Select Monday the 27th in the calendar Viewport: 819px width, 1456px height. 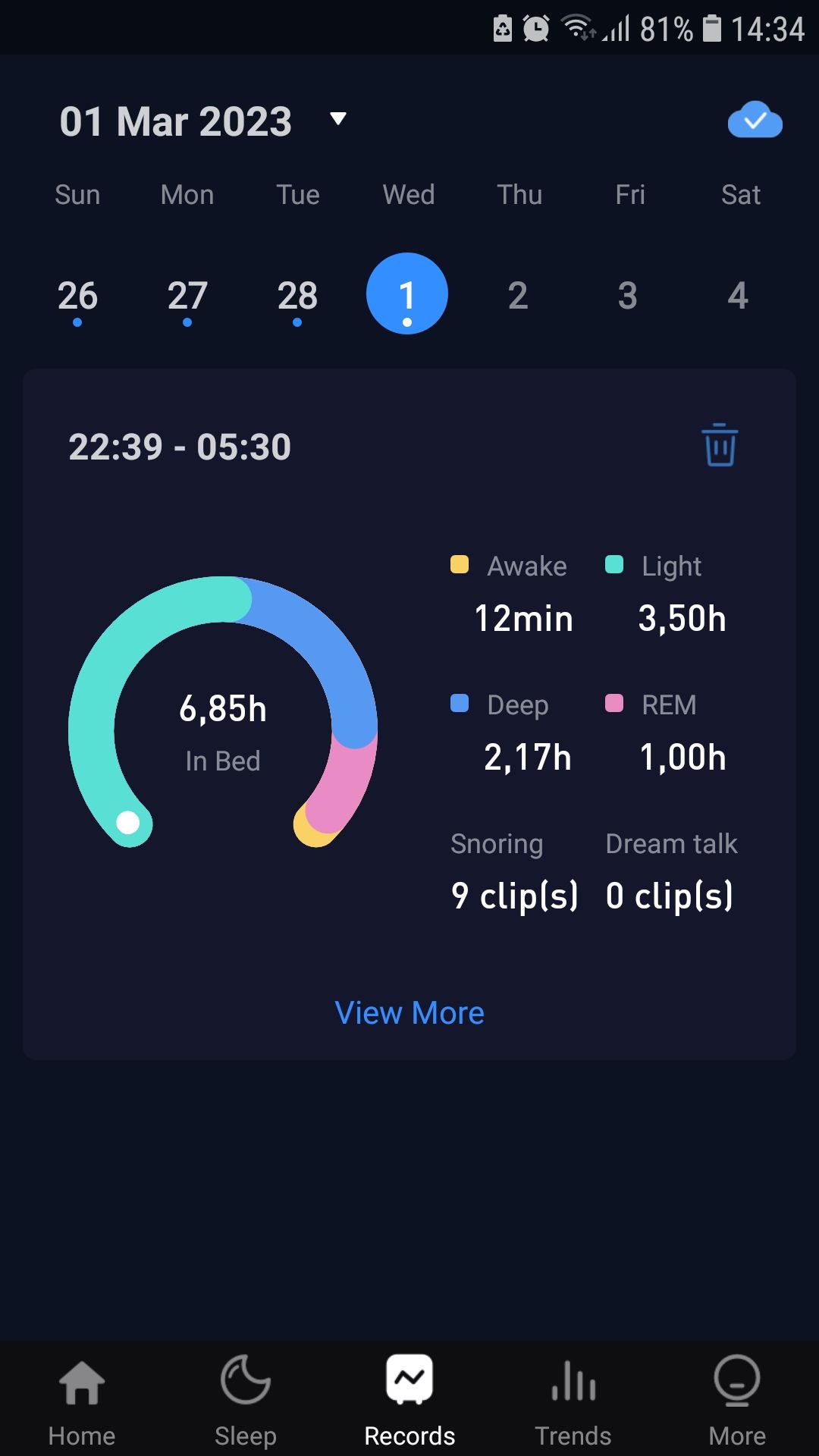click(x=187, y=296)
